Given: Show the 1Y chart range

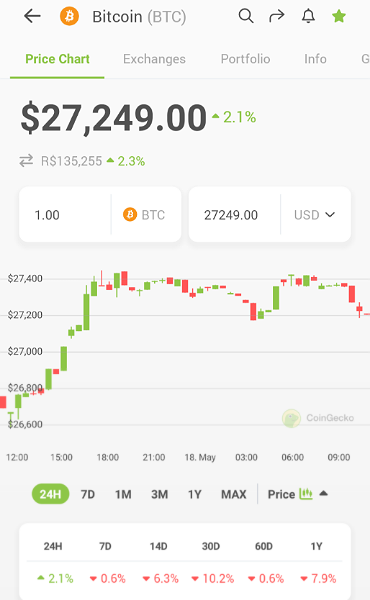Looking at the screenshot, I should (x=194, y=494).
